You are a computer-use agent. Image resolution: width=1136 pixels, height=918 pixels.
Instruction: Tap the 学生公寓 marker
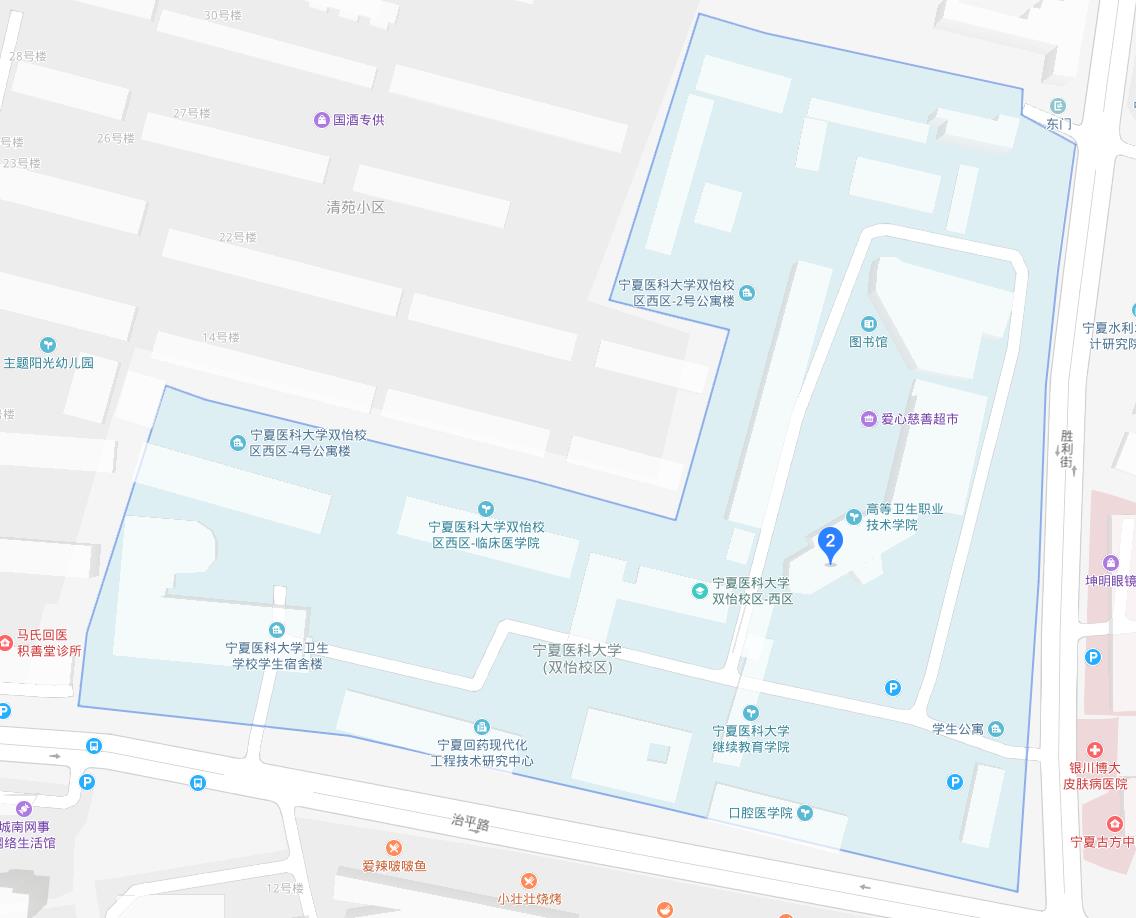[x=995, y=729]
